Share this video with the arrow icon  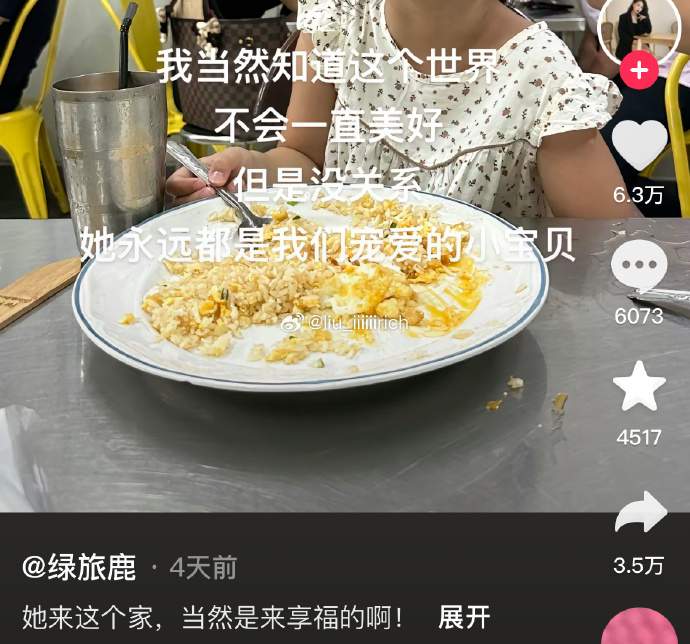tap(639, 514)
